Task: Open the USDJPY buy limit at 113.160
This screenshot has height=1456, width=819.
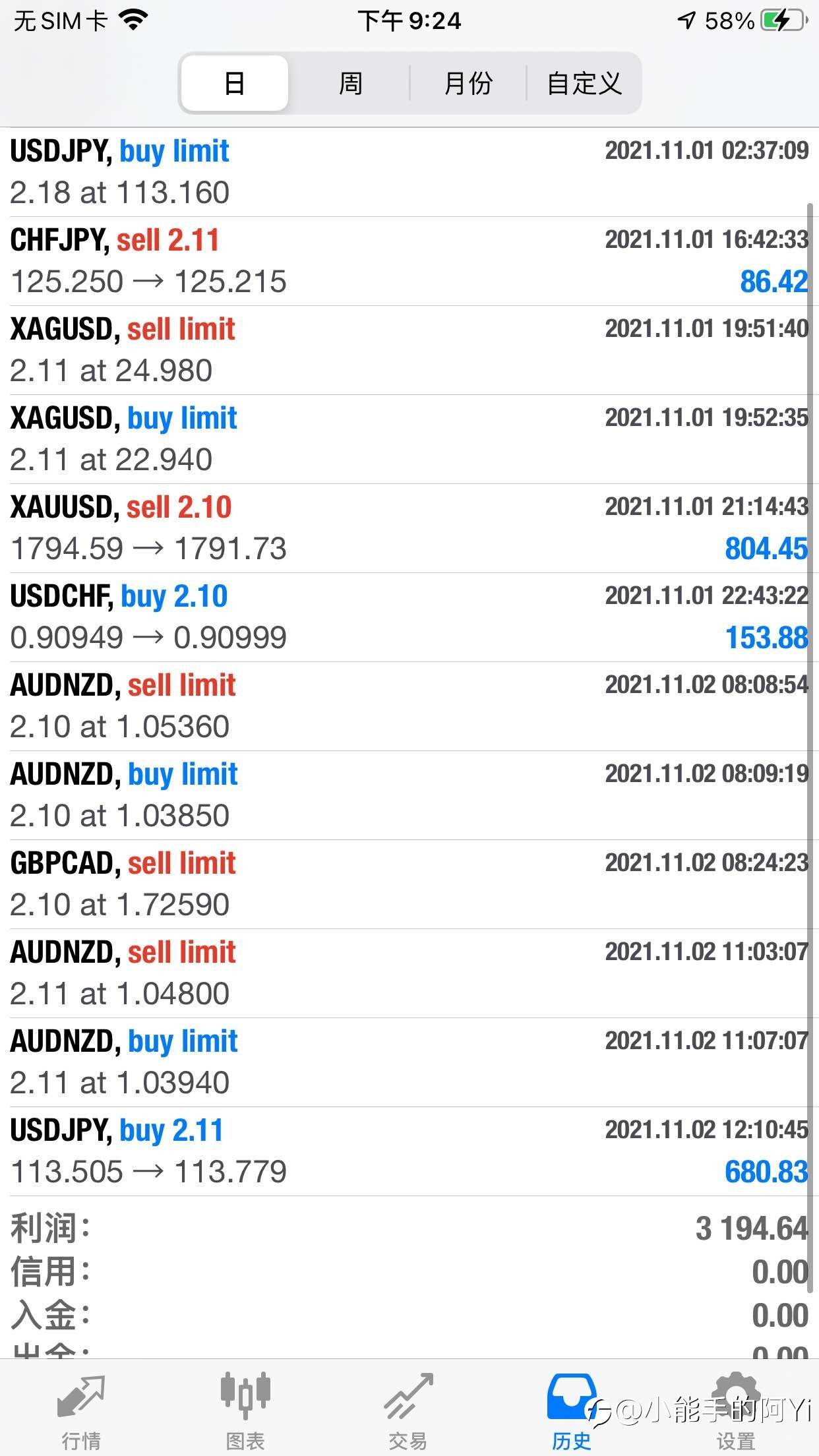Action: click(409, 172)
